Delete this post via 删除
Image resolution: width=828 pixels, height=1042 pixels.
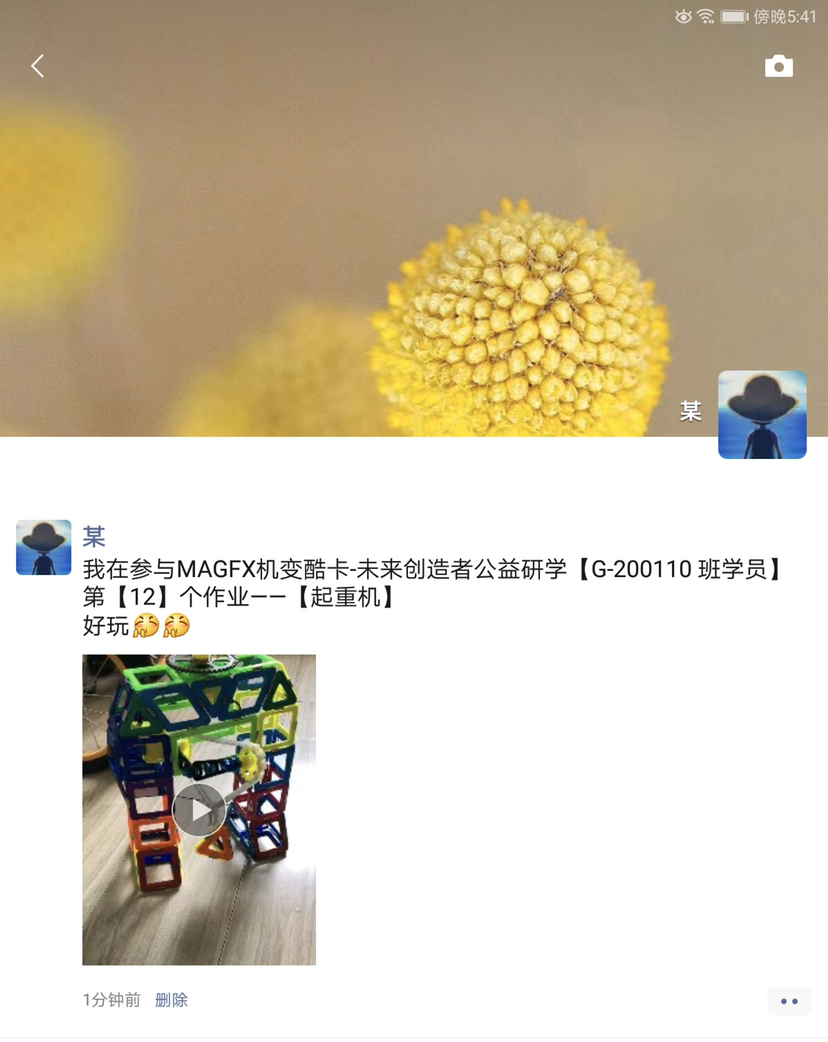point(171,1000)
